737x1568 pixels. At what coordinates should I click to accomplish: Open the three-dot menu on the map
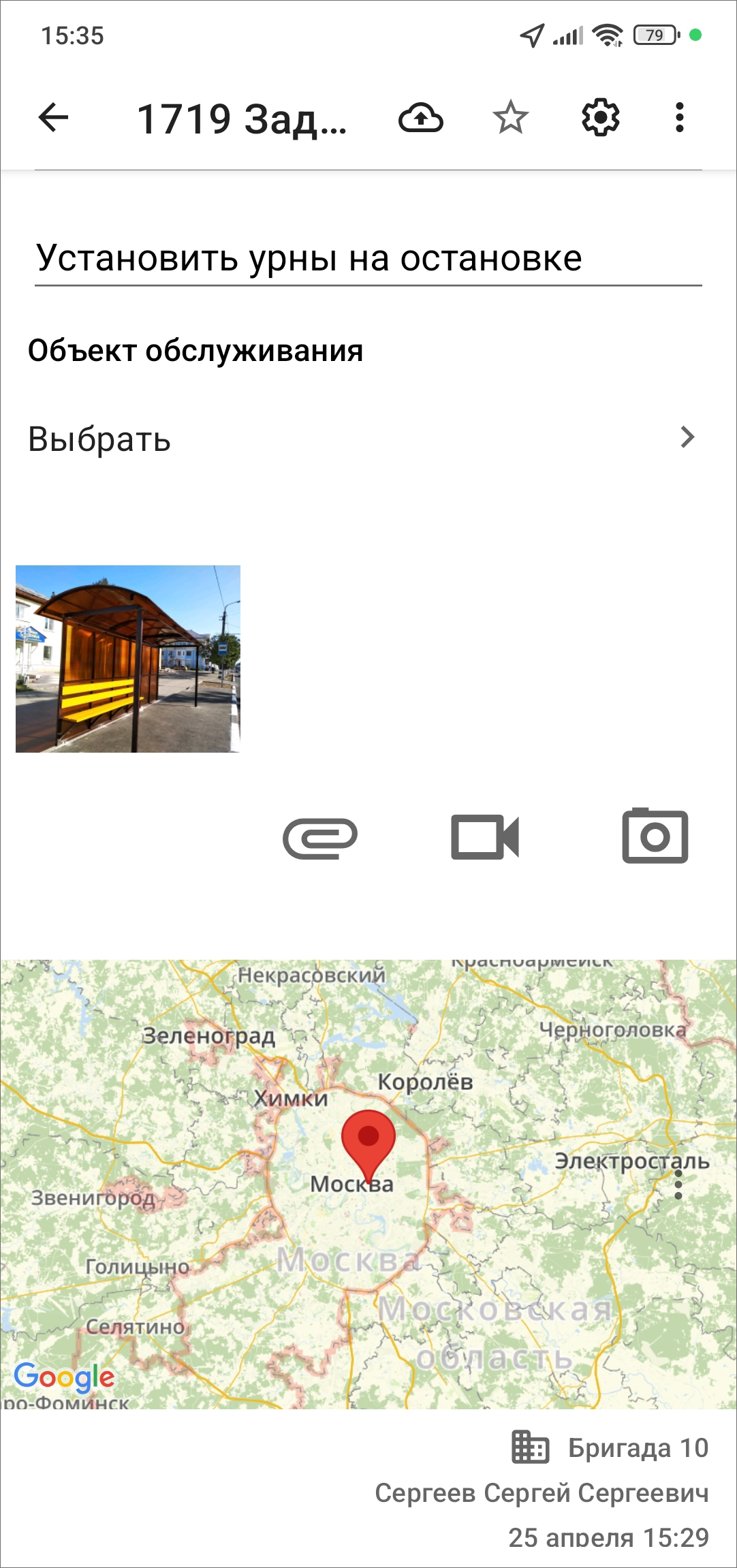point(678,1185)
